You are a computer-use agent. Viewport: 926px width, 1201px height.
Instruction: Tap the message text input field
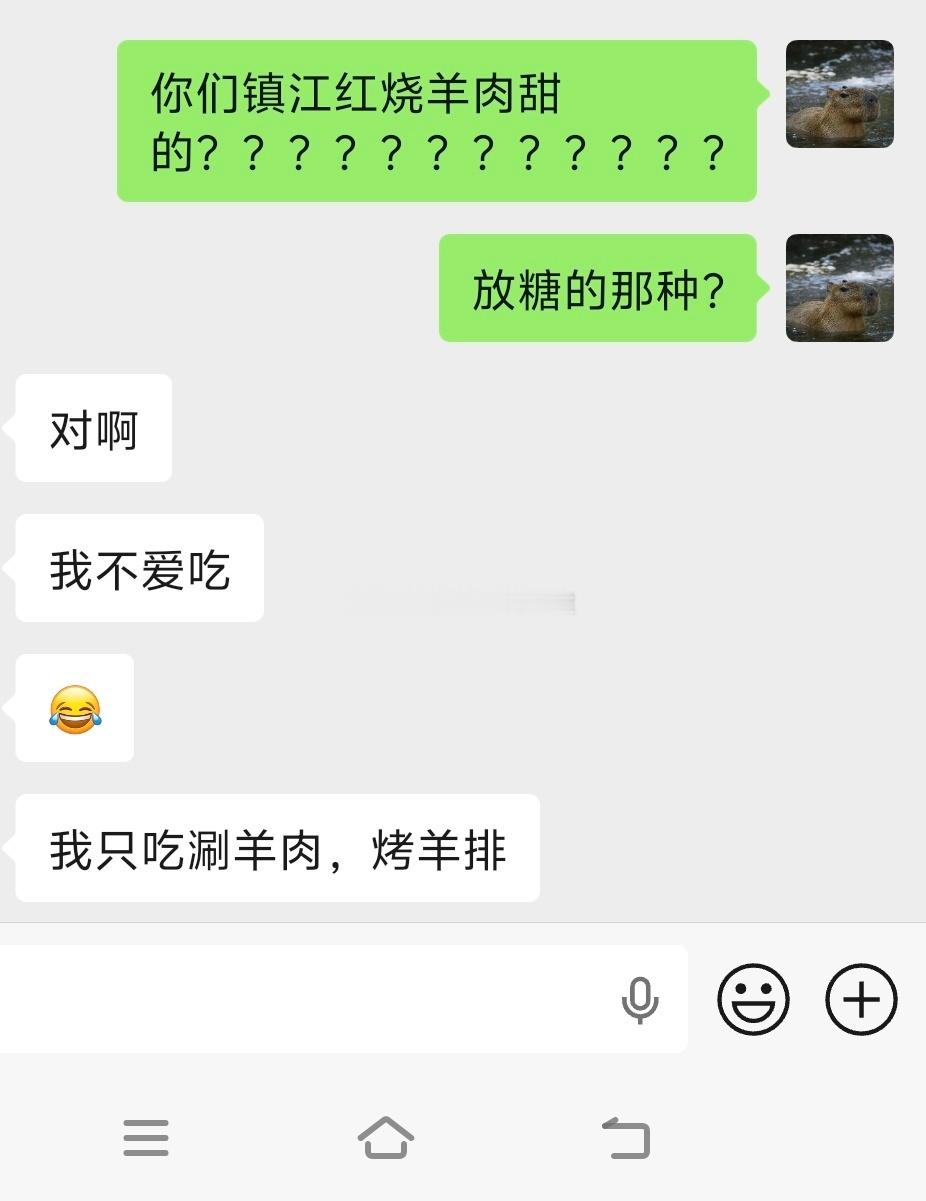(300, 999)
